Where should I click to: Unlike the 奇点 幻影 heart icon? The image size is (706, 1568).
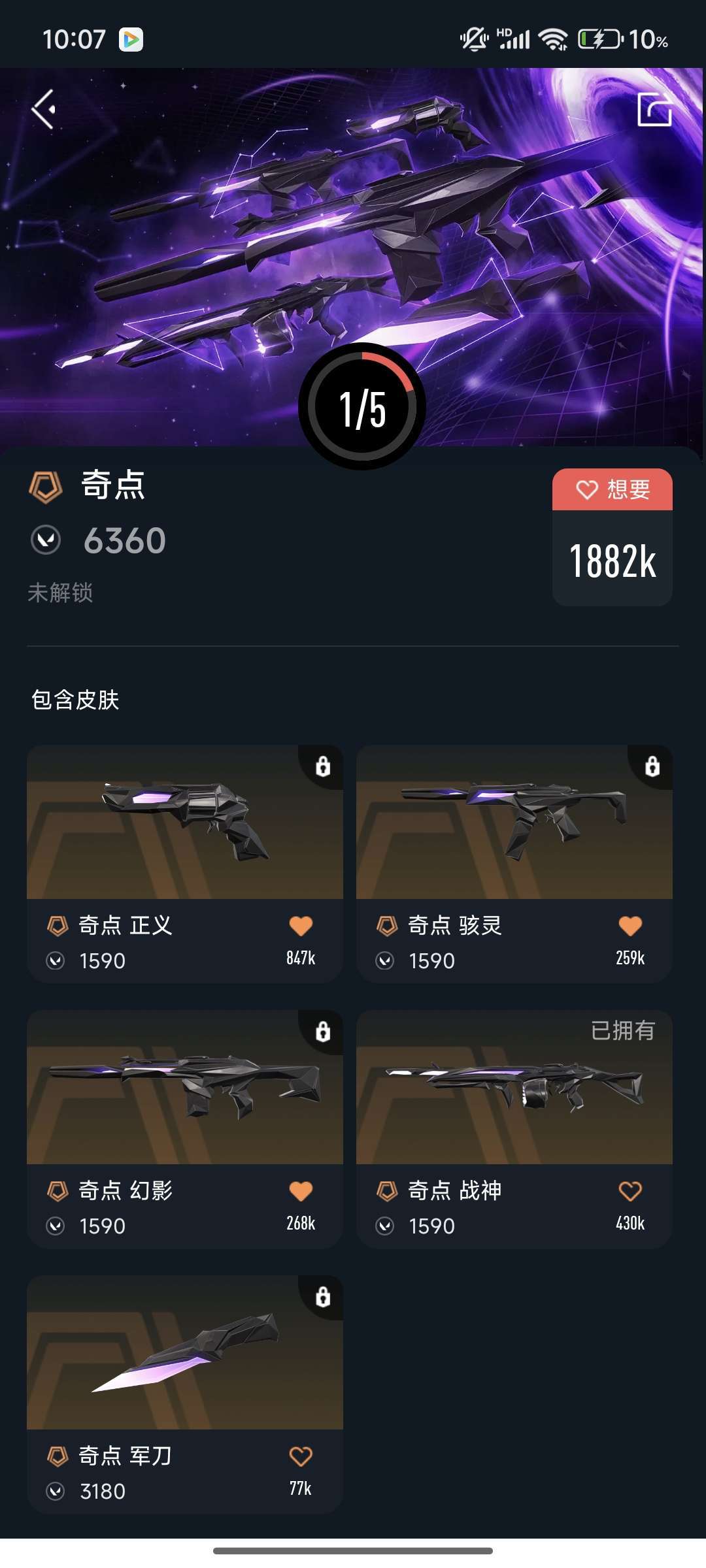(x=301, y=1191)
